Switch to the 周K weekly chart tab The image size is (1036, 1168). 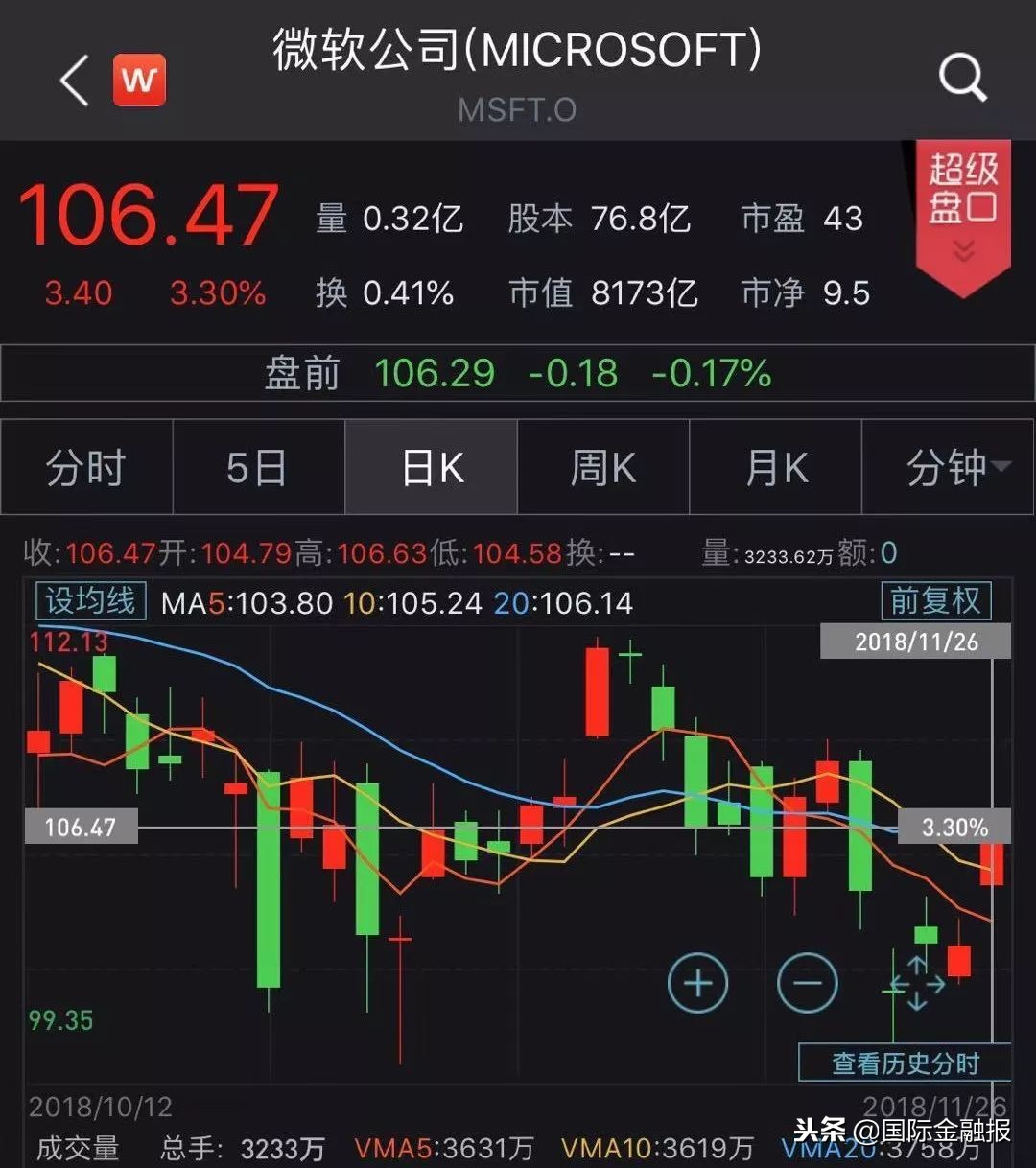(x=602, y=468)
